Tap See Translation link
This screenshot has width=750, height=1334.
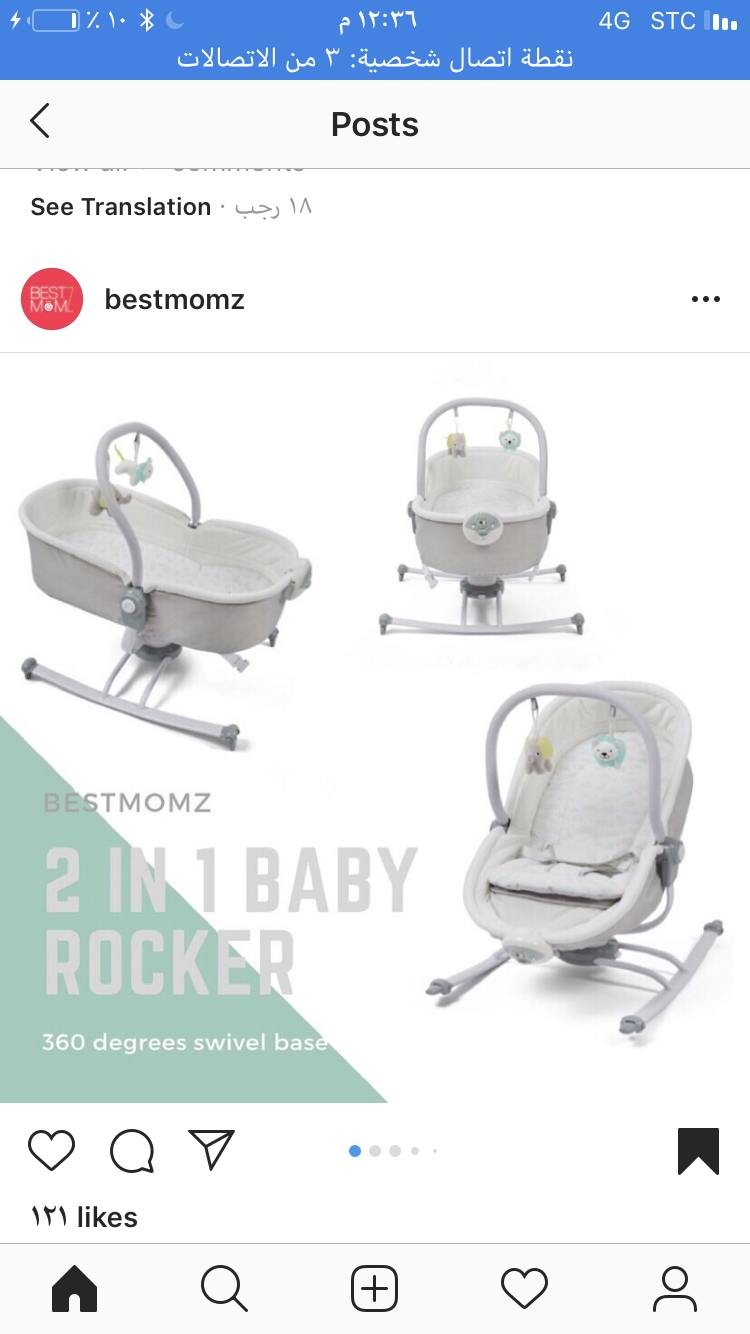121,207
